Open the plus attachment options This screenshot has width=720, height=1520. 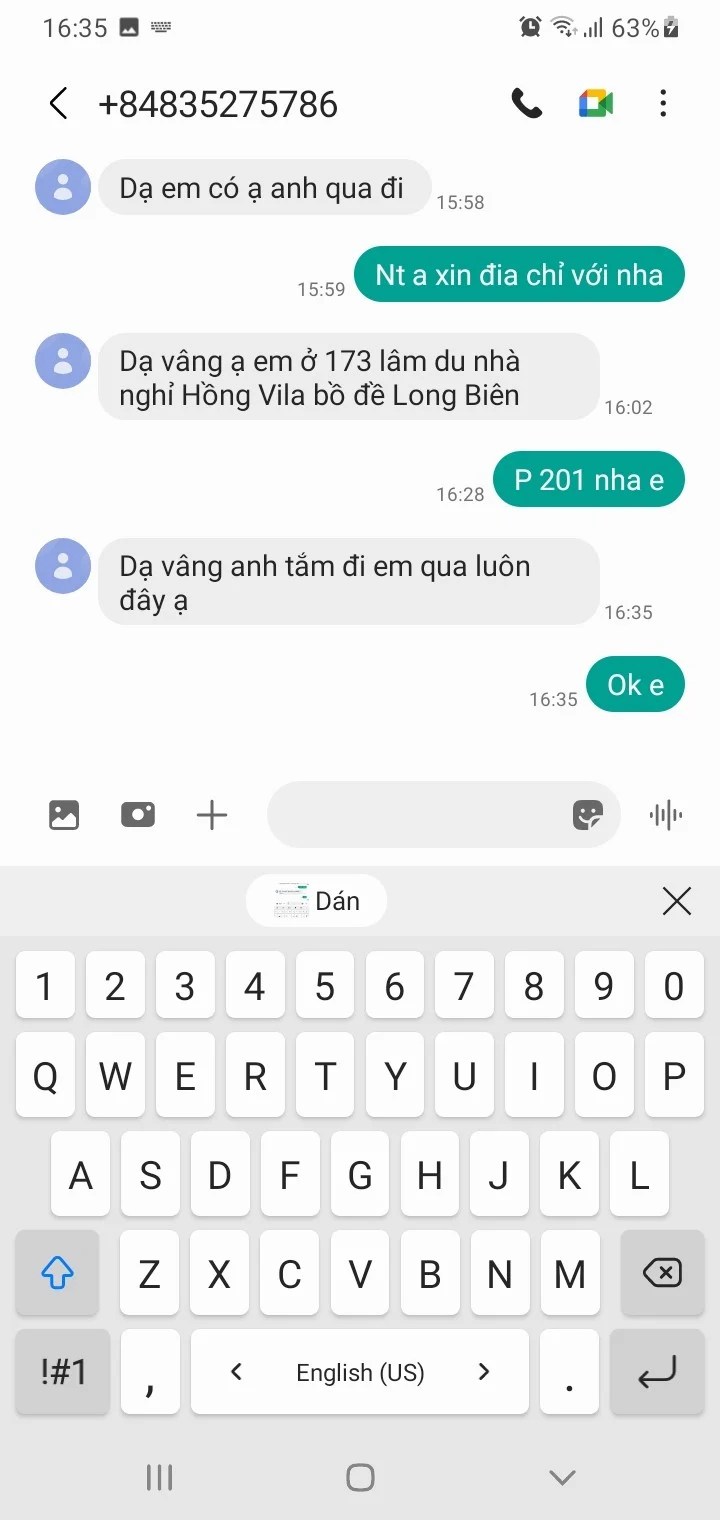click(212, 815)
